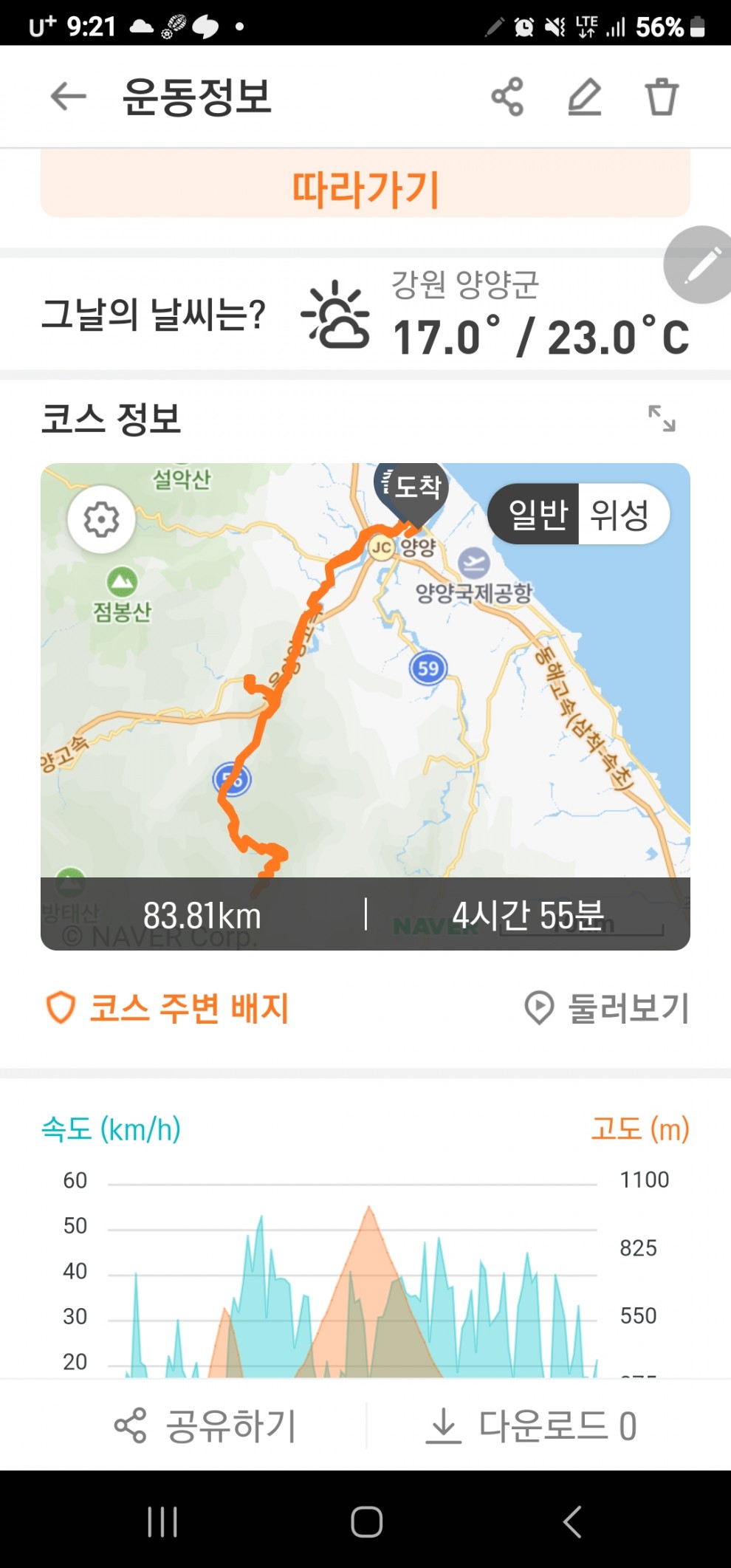This screenshot has height=1568, width=731.
Task: Share via the top bar share icon
Action: (507, 97)
